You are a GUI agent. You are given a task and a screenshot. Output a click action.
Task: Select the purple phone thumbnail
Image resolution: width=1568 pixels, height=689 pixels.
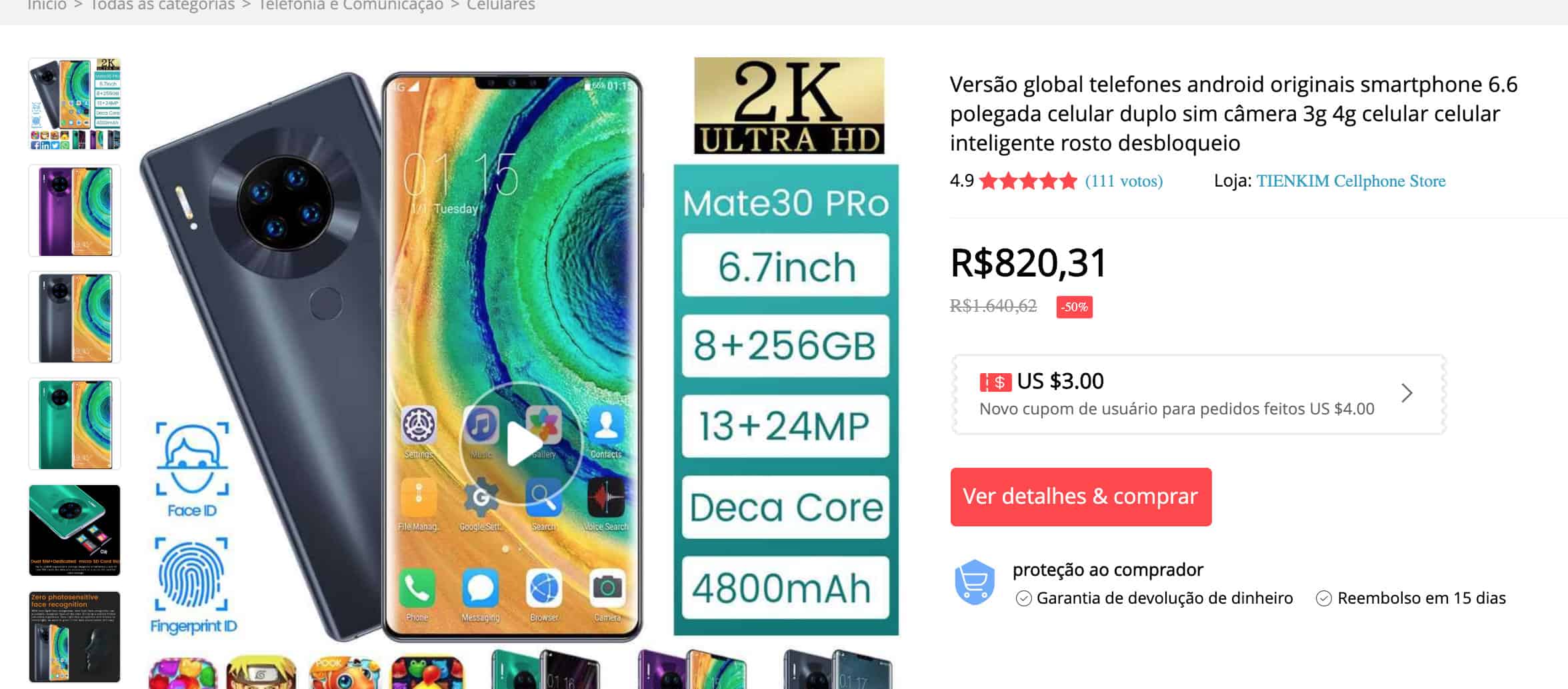coord(75,211)
